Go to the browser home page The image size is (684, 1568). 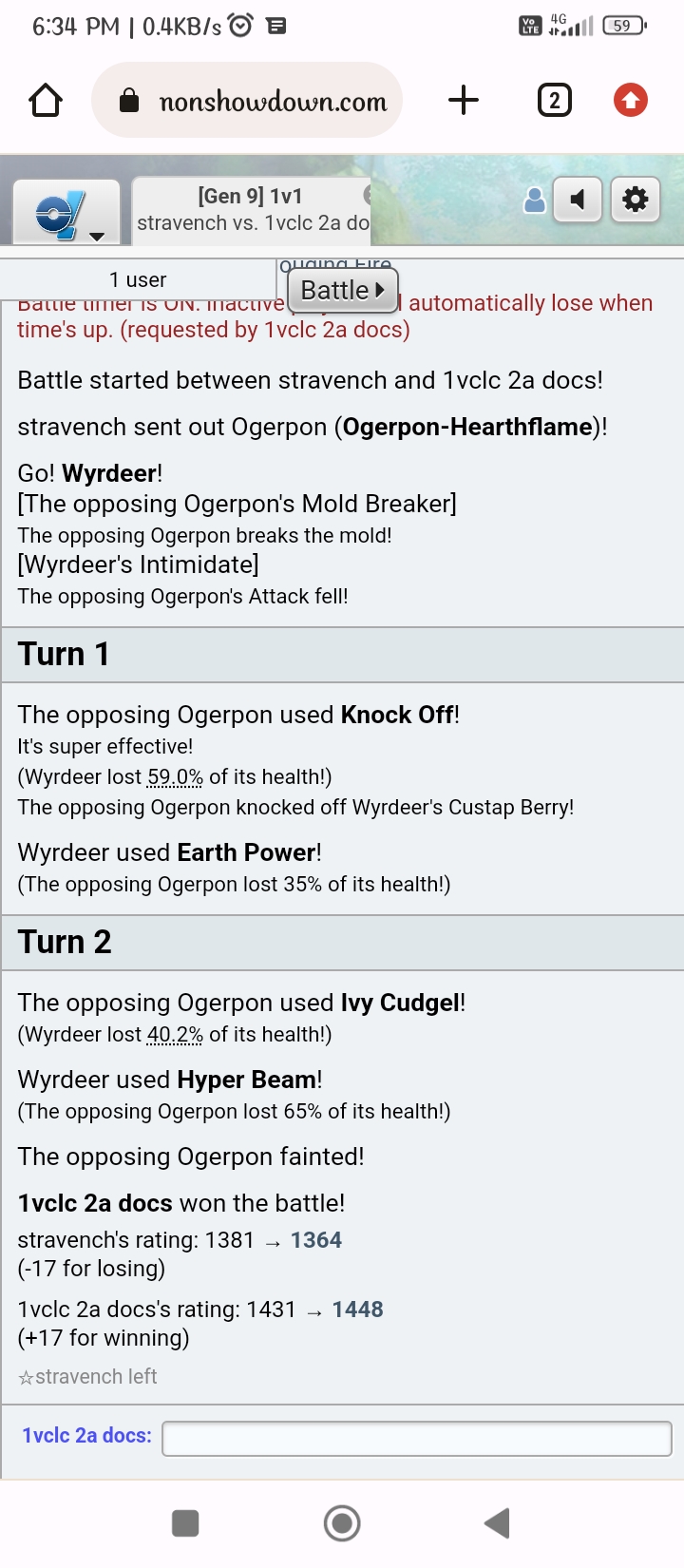(46, 101)
